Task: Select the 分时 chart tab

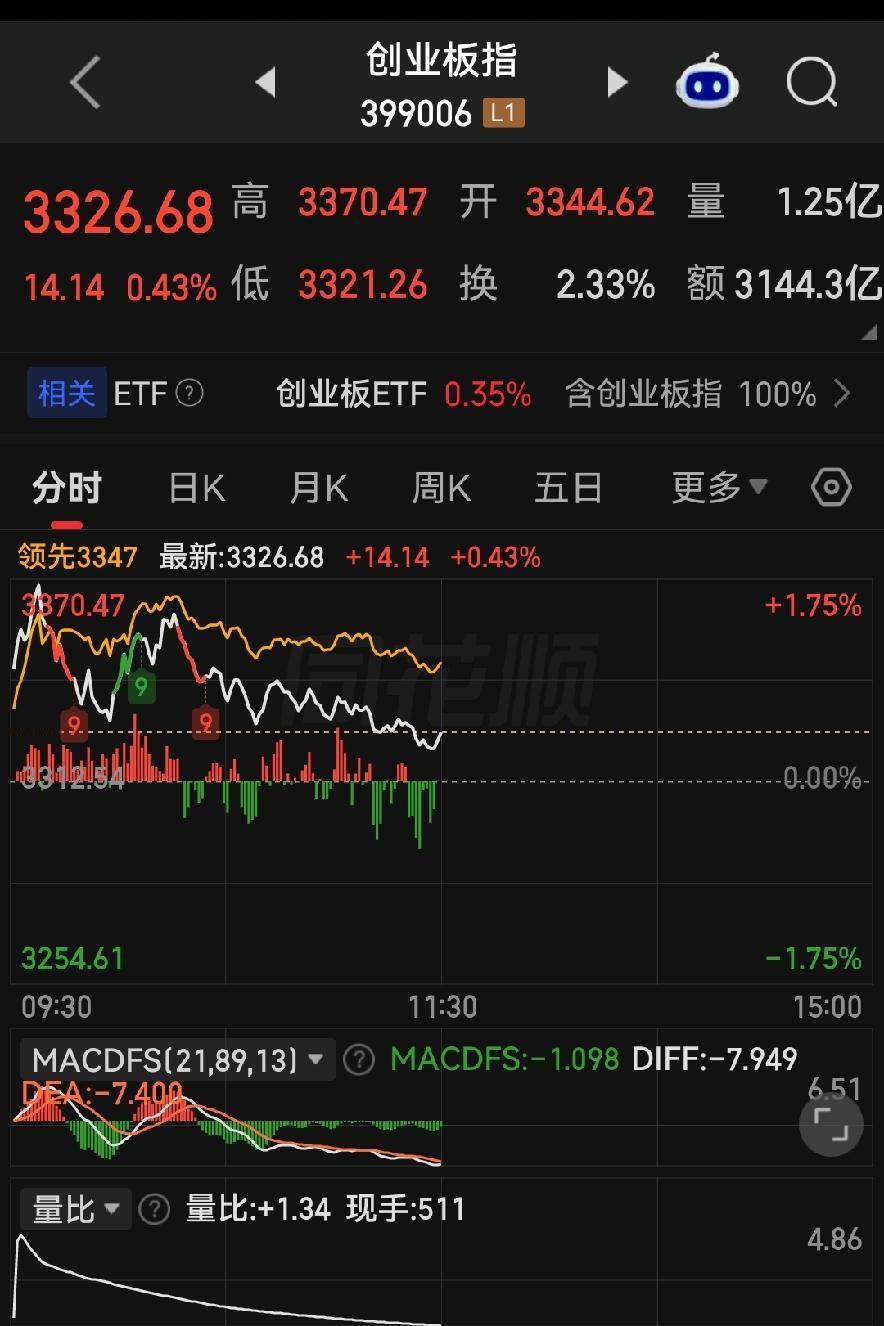Action: [67, 489]
